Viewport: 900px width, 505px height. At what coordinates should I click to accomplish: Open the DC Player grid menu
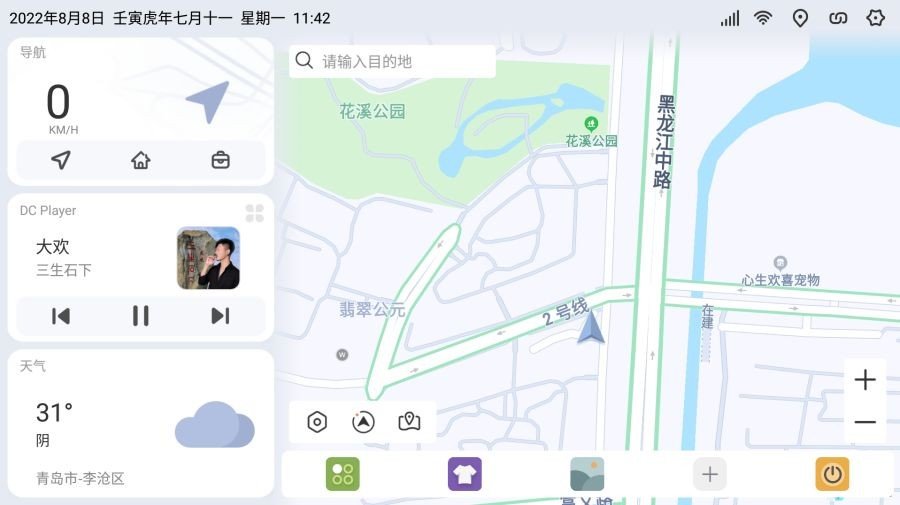pos(255,213)
